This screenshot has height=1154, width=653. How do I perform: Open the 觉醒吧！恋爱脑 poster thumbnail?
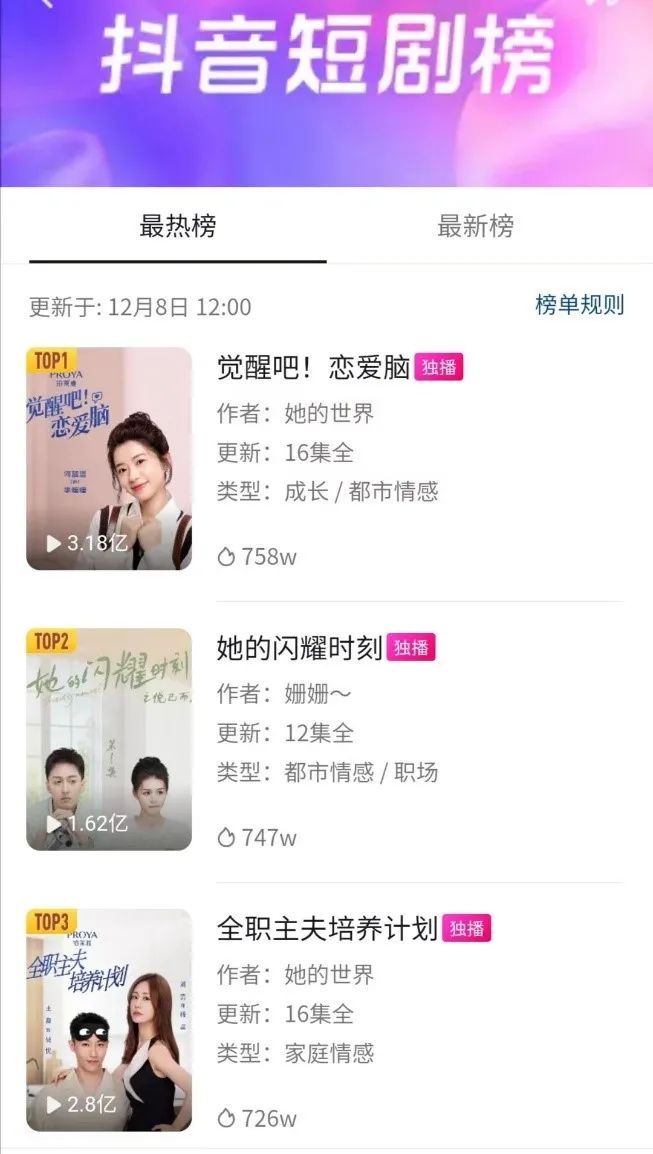(109, 458)
